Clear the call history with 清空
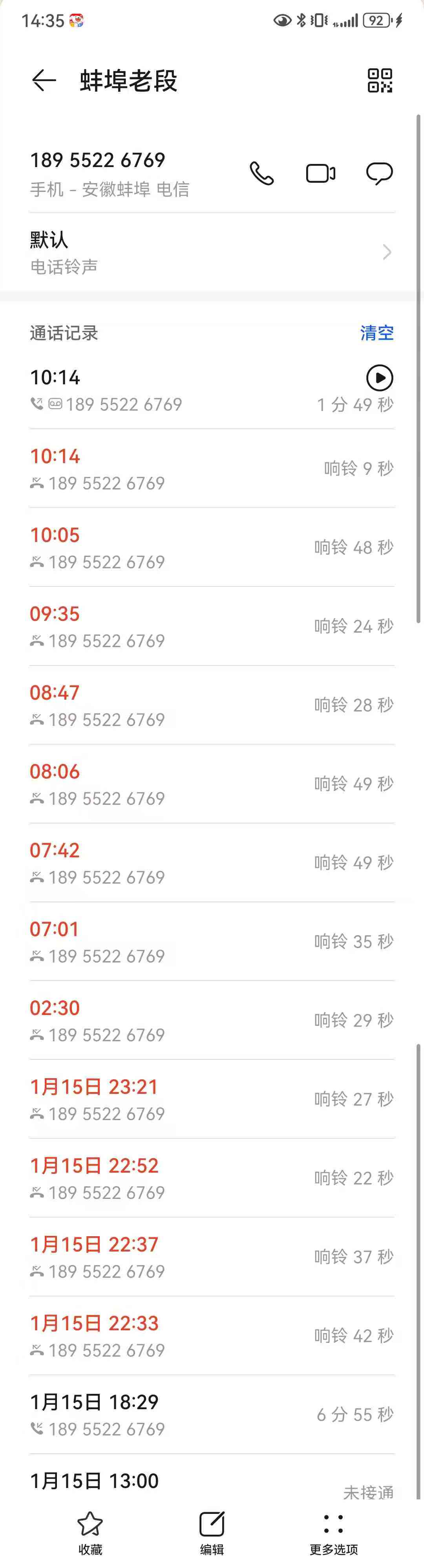 pos(376,333)
